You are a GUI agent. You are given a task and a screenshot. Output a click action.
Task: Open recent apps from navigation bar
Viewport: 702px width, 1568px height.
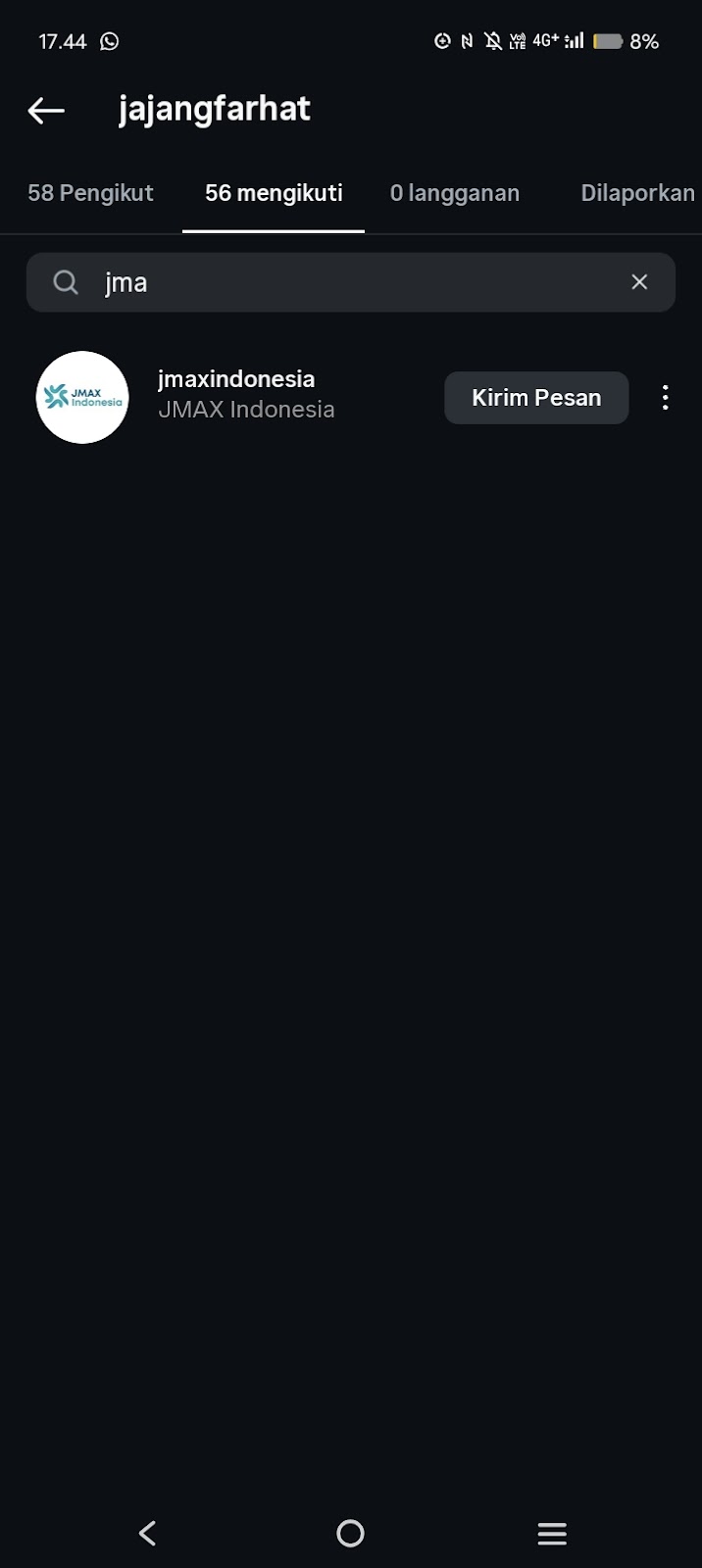tap(552, 1534)
